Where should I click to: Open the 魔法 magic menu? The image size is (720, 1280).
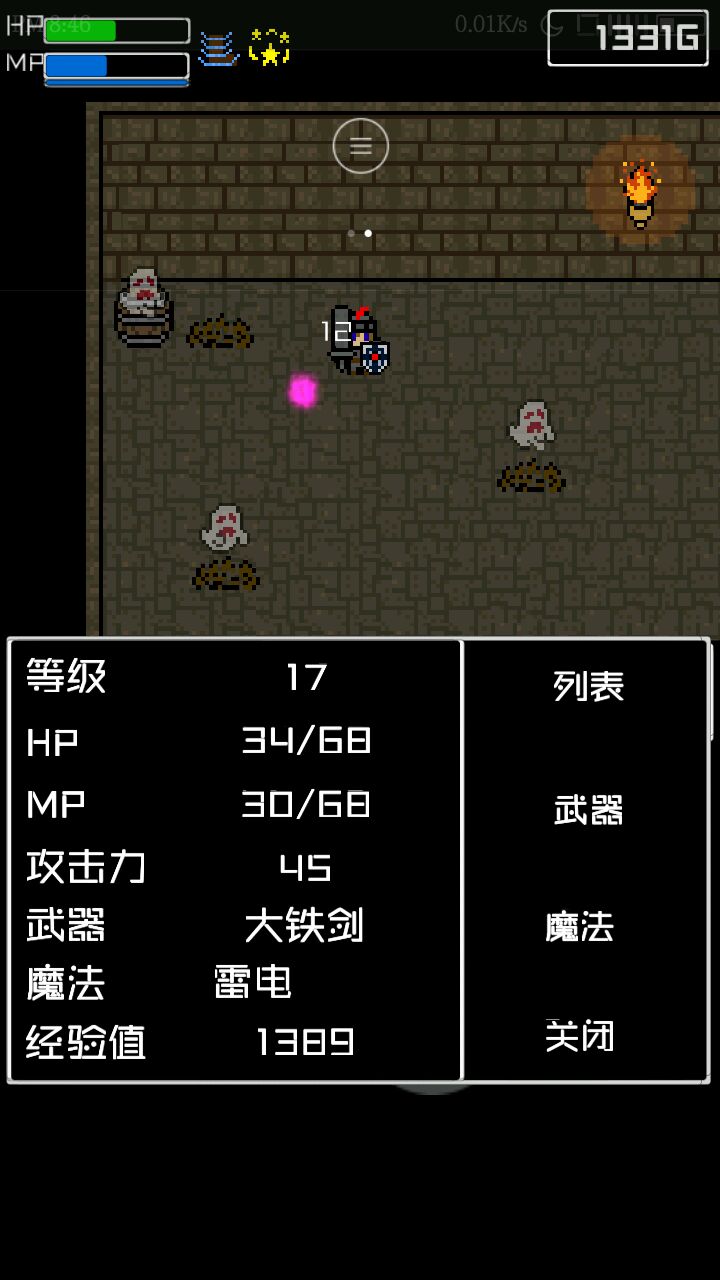point(580,926)
